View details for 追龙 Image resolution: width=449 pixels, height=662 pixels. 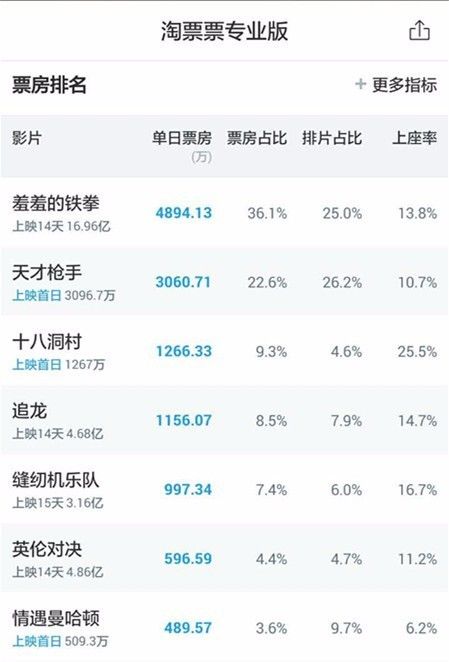pos(224,420)
